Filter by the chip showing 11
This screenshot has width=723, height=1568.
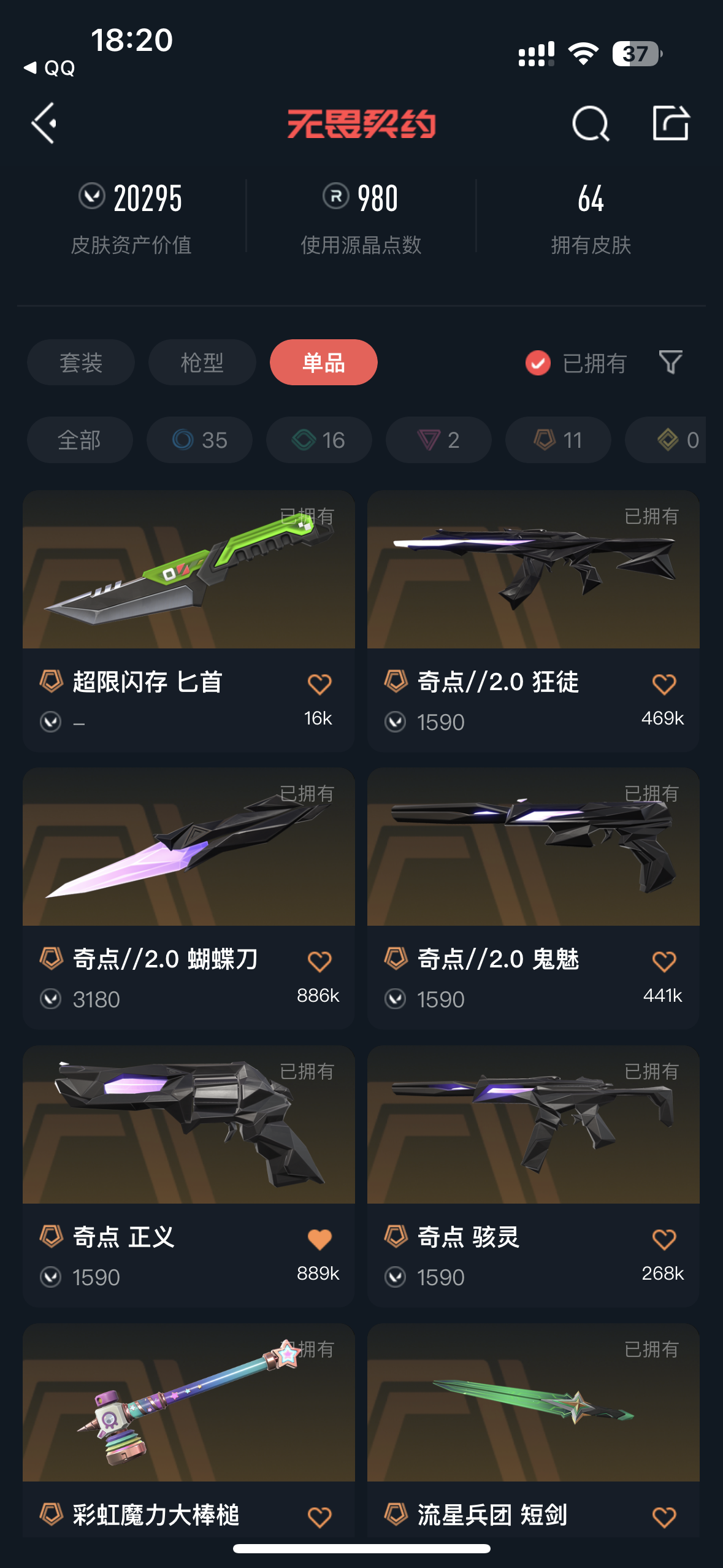tap(558, 440)
